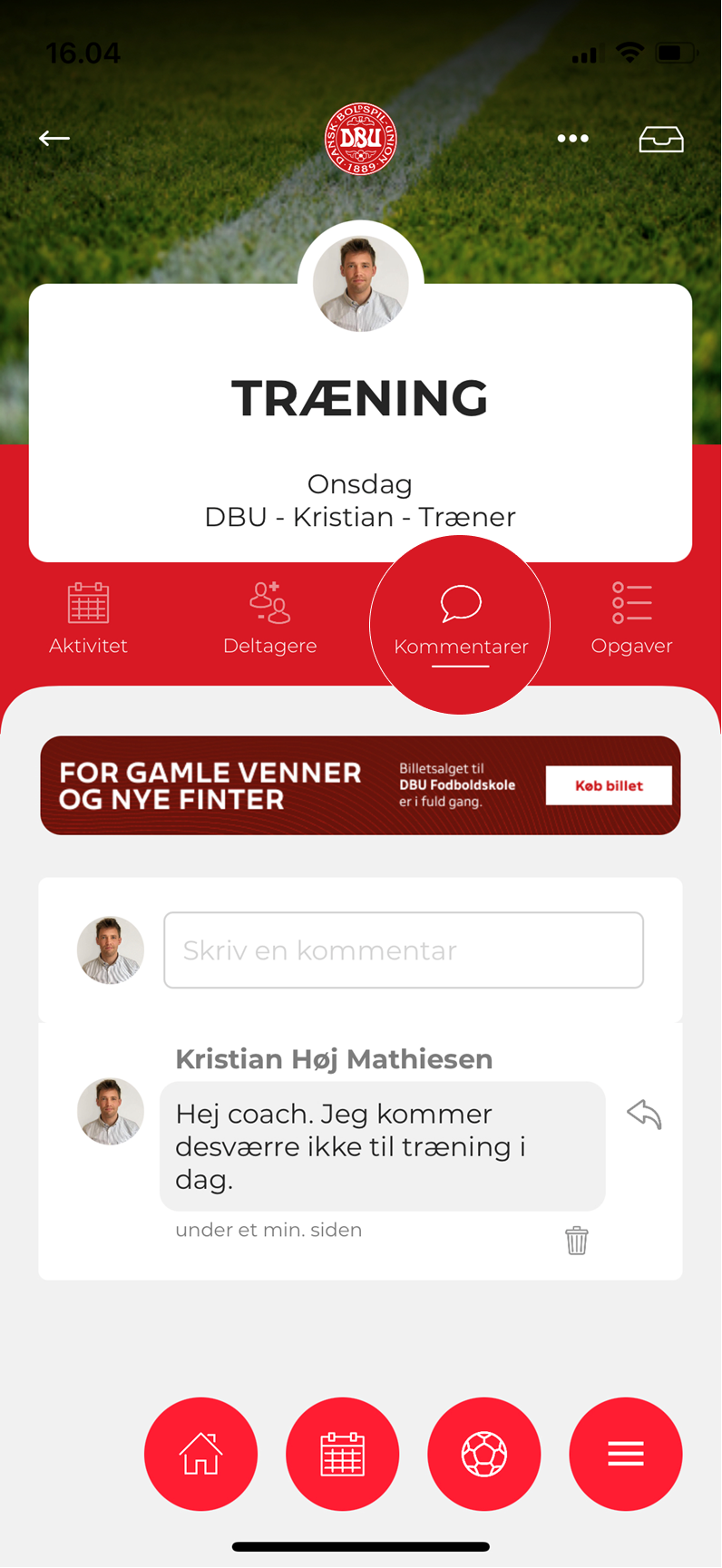The height and width of the screenshot is (1568, 722).
Task: Open the Opgaver tab
Action: pos(631,618)
